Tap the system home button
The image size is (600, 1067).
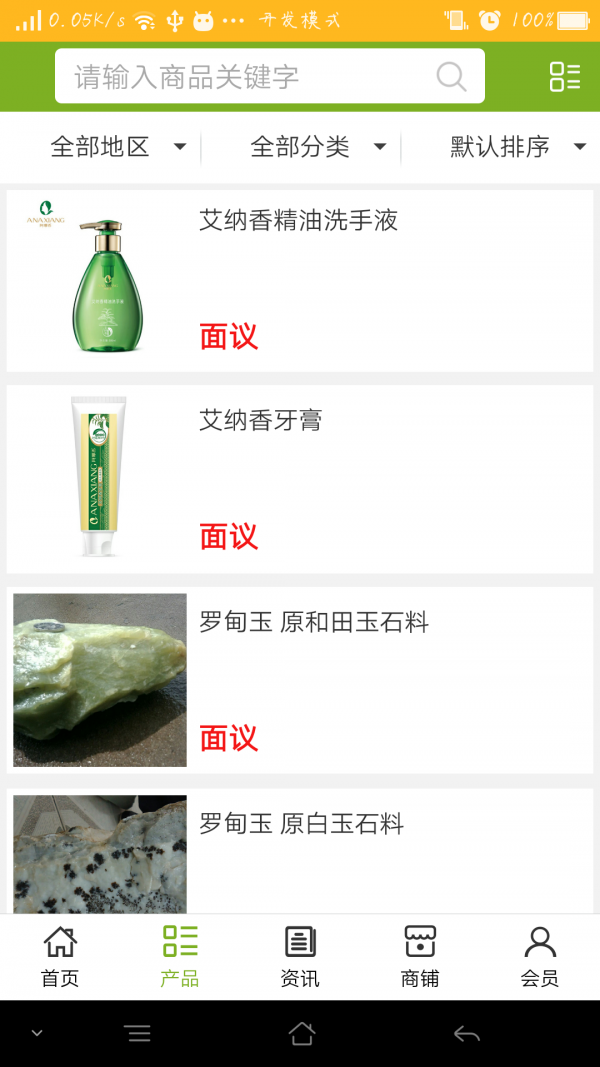point(301,1034)
